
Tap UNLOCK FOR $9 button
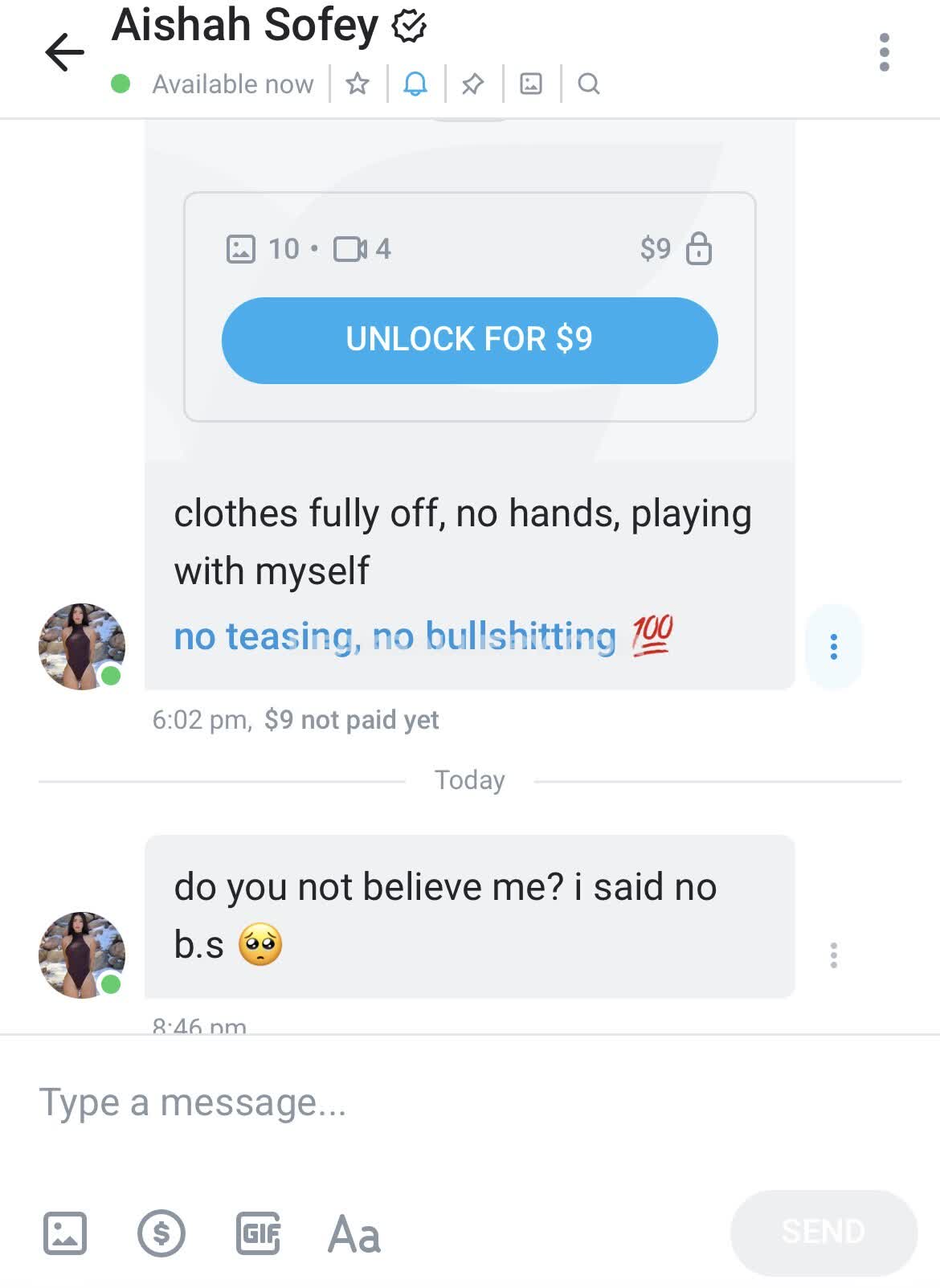[469, 340]
